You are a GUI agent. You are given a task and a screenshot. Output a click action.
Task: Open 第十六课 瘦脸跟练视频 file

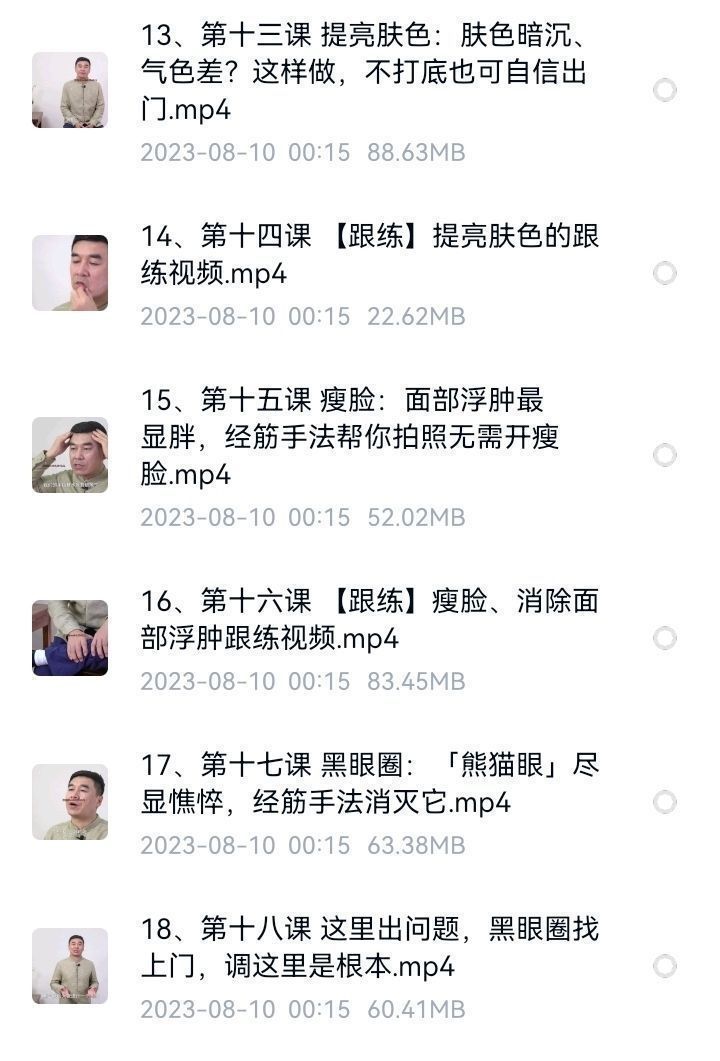tap(369, 620)
